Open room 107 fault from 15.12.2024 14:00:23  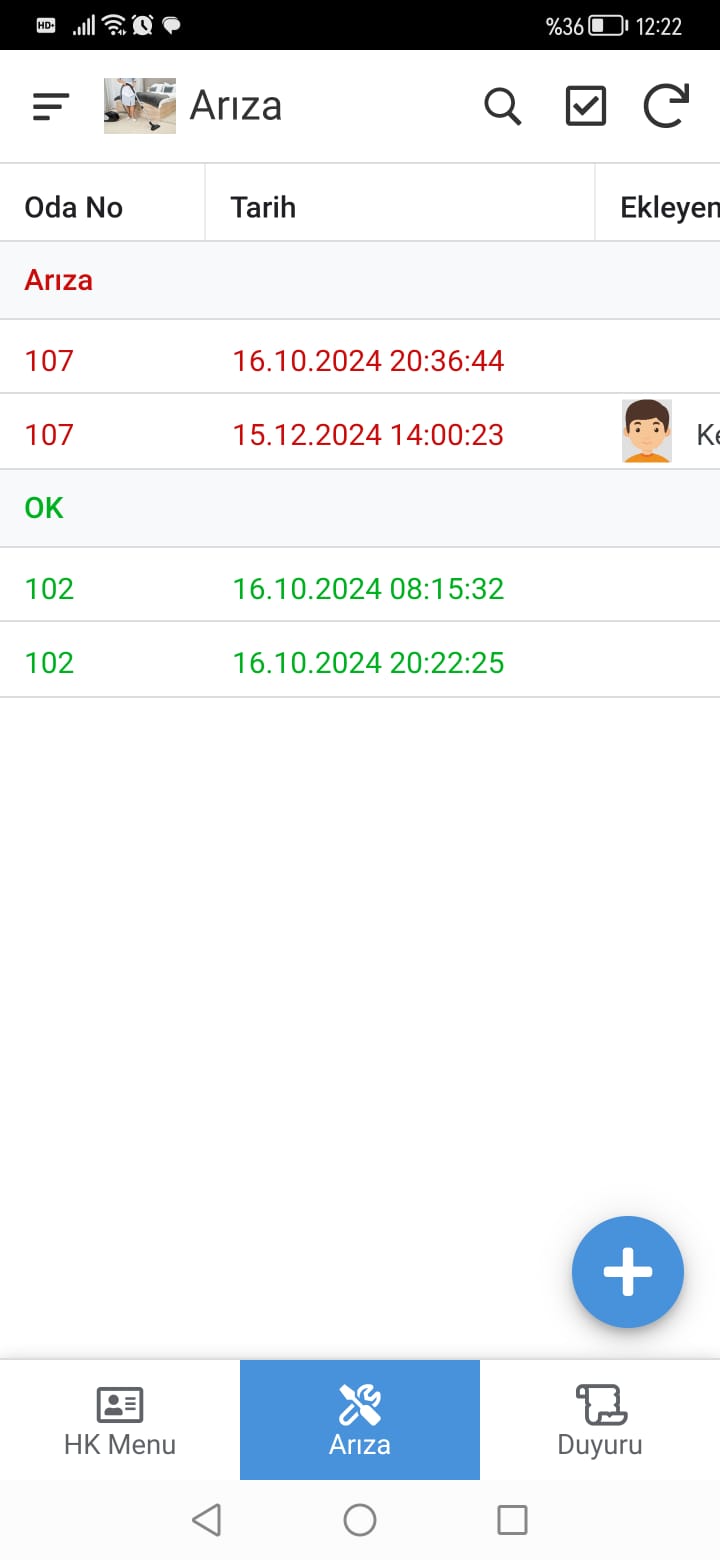pyautogui.click(x=360, y=434)
